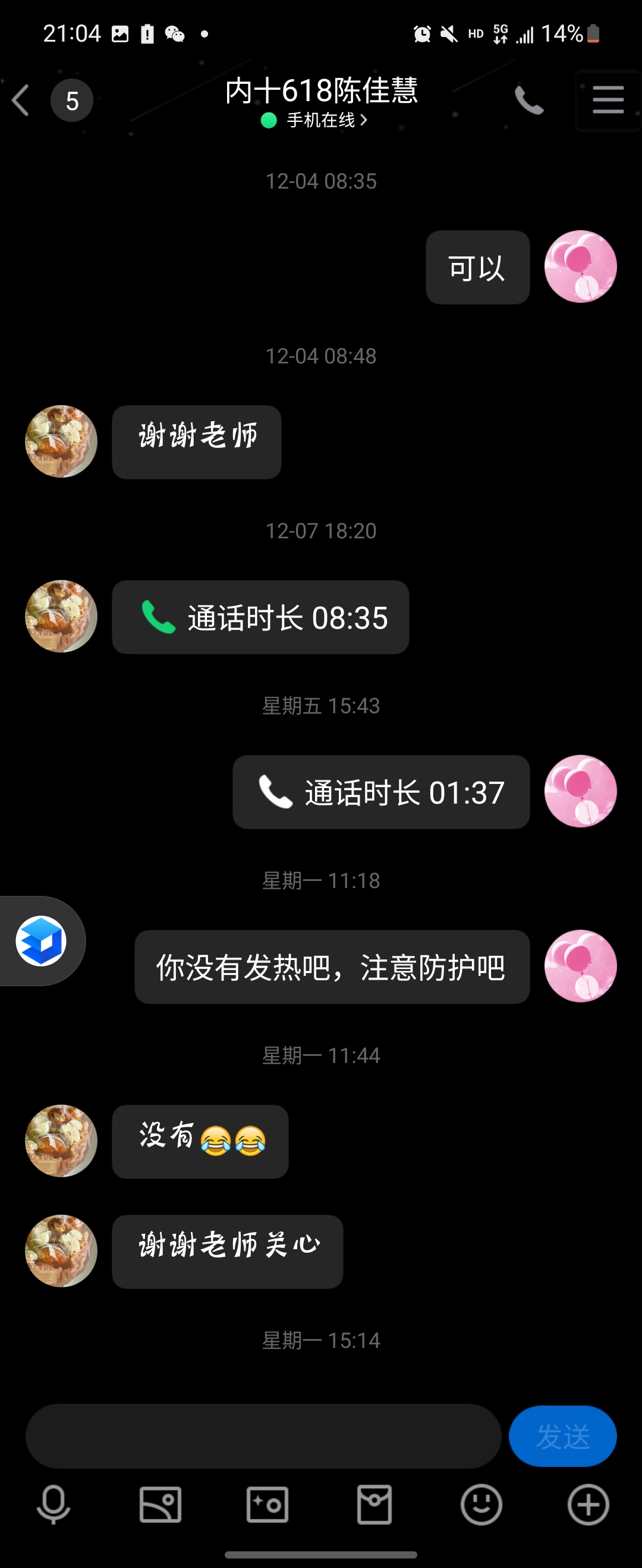Image resolution: width=642 pixels, height=1568 pixels.
Task: View the contact's avatar beside 谢谢老师关心
Action: 61,1251
